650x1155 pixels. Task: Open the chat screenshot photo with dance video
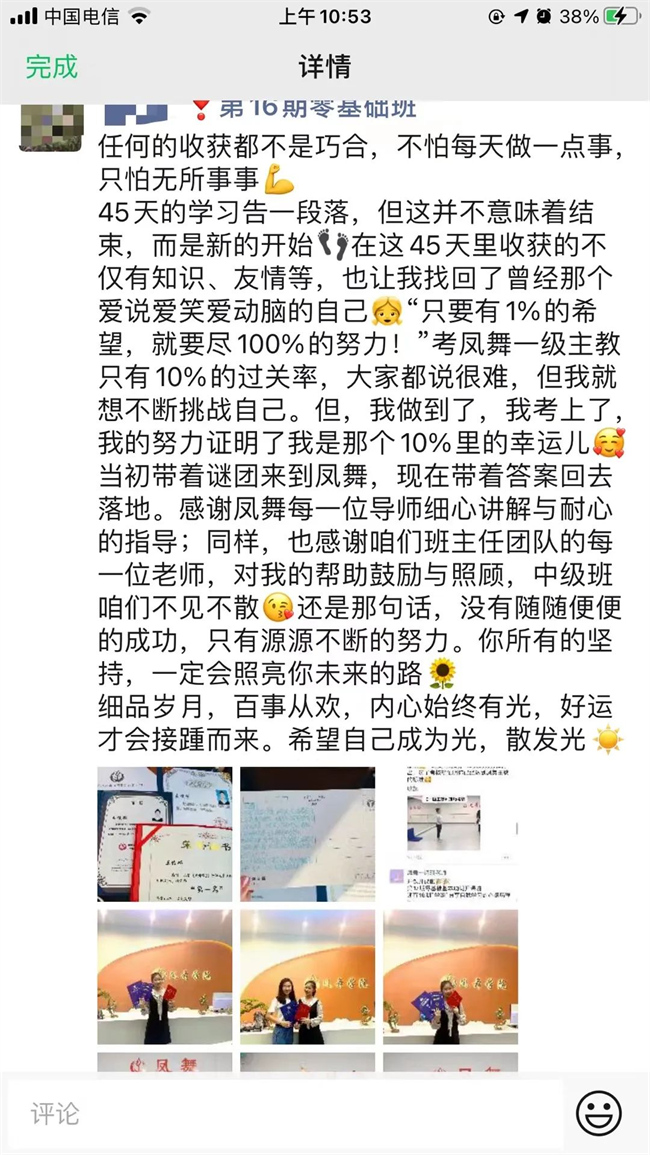coord(450,834)
